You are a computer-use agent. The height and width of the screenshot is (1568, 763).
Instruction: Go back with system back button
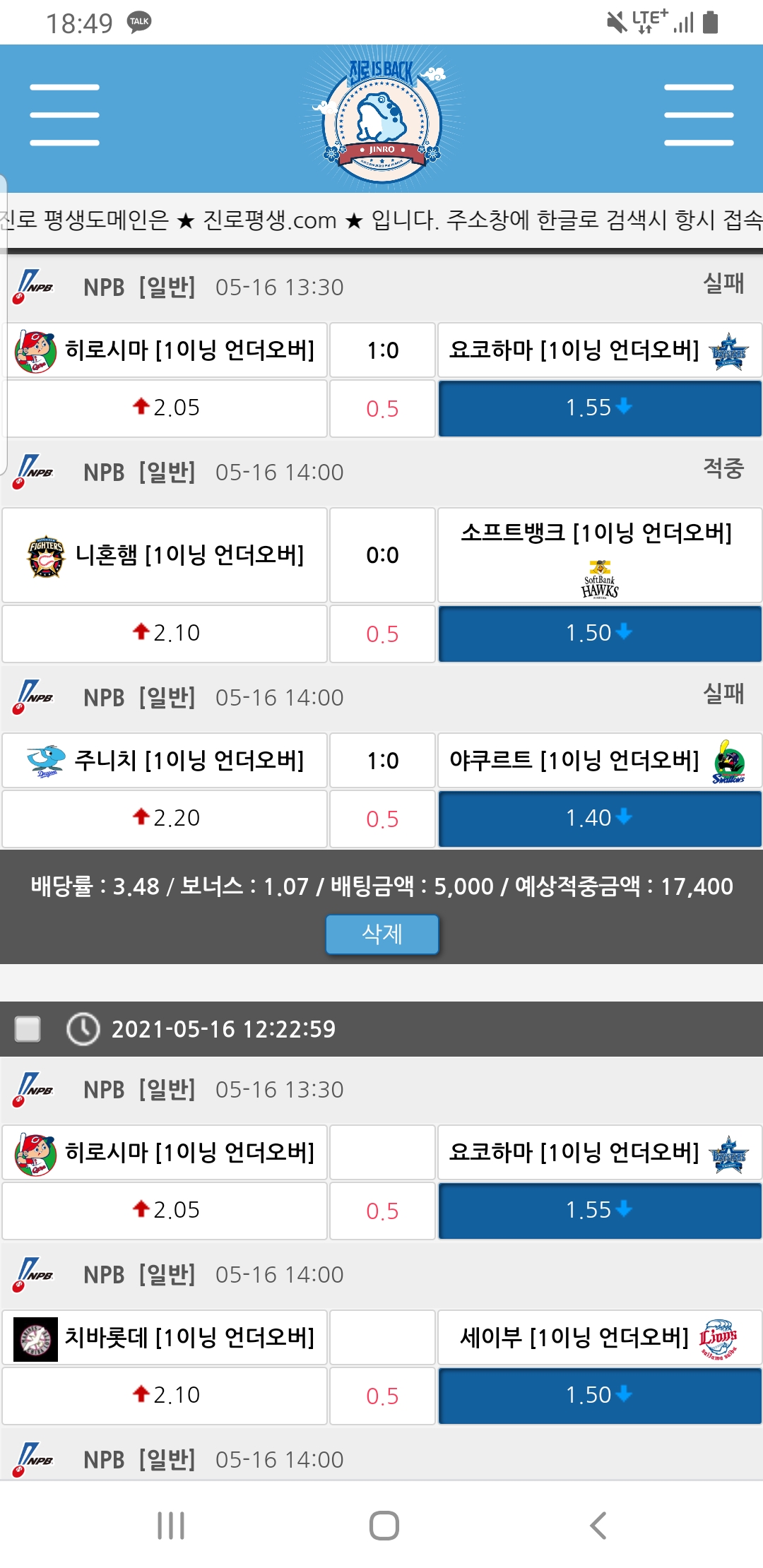click(x=598, y=1526)
